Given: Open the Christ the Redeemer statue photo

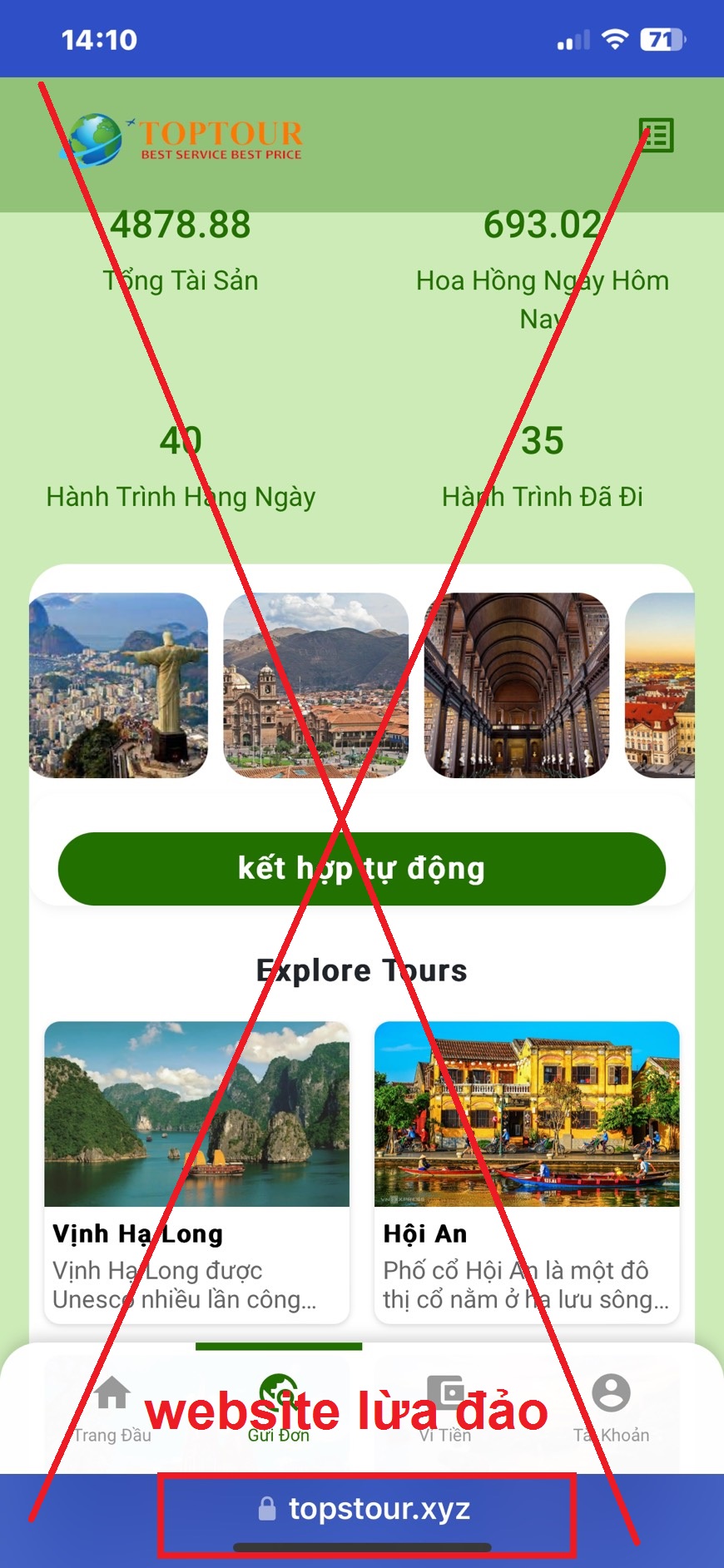Looking at the screenshot, I should (x=118, y=685).
